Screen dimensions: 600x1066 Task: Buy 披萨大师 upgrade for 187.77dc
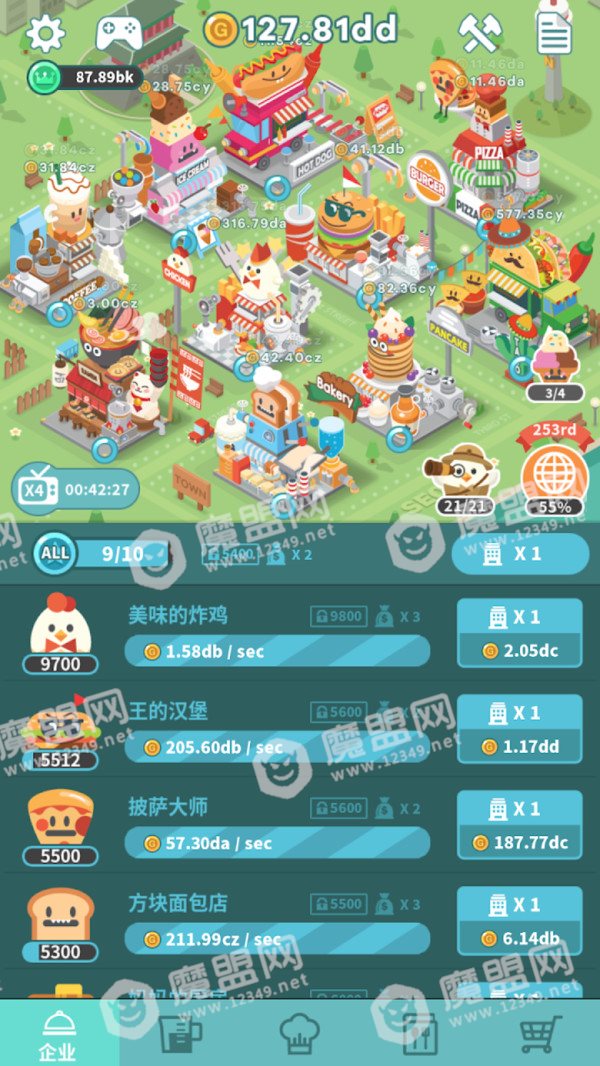coord(520,825)
